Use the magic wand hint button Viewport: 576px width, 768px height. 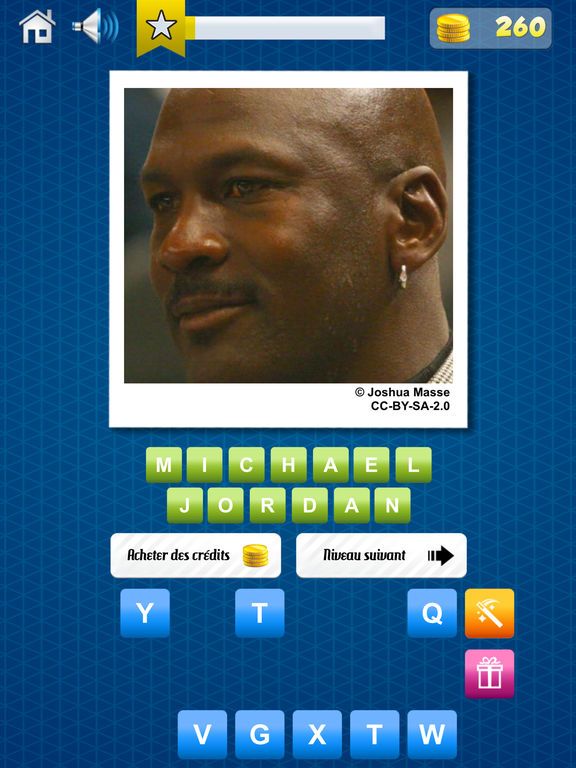[489, 613]
